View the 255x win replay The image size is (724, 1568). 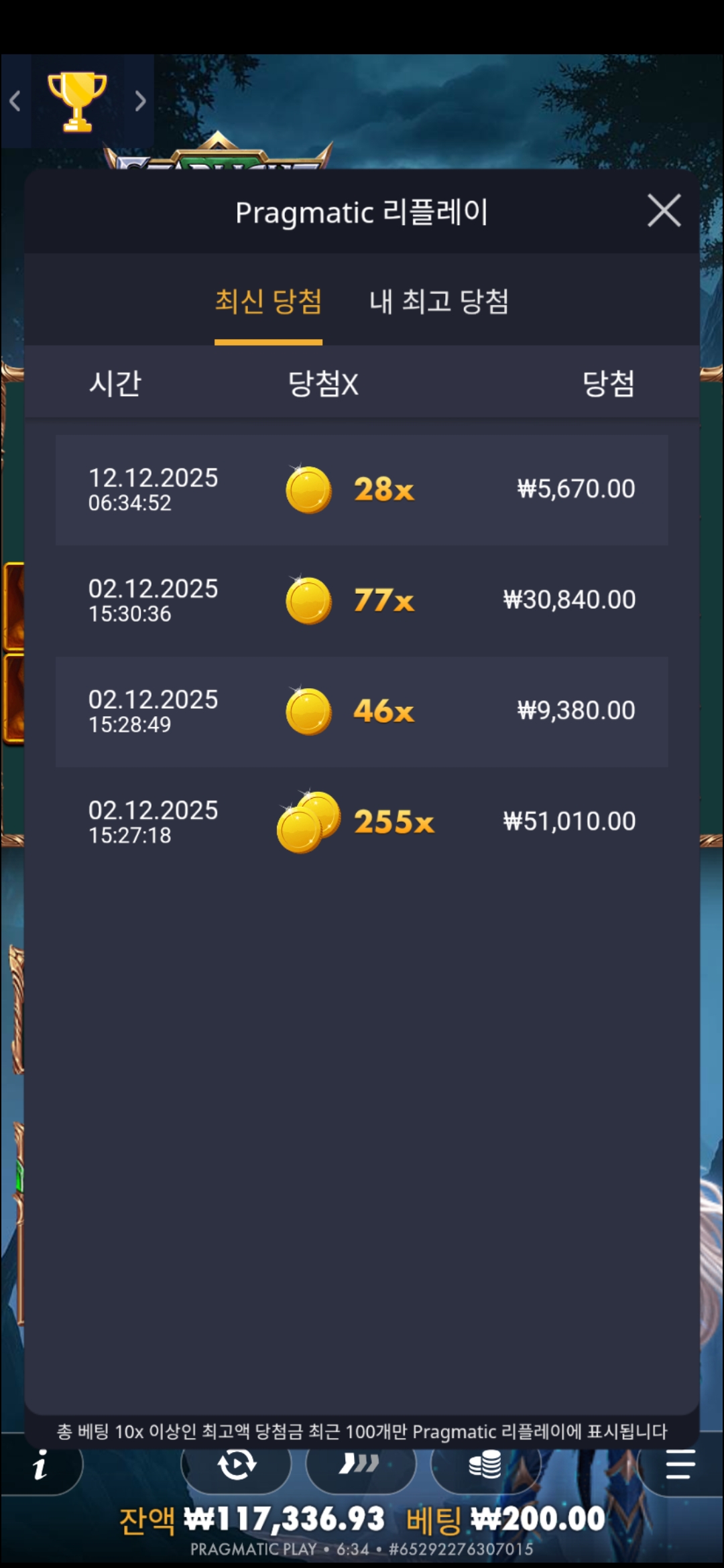pos(362,822)
